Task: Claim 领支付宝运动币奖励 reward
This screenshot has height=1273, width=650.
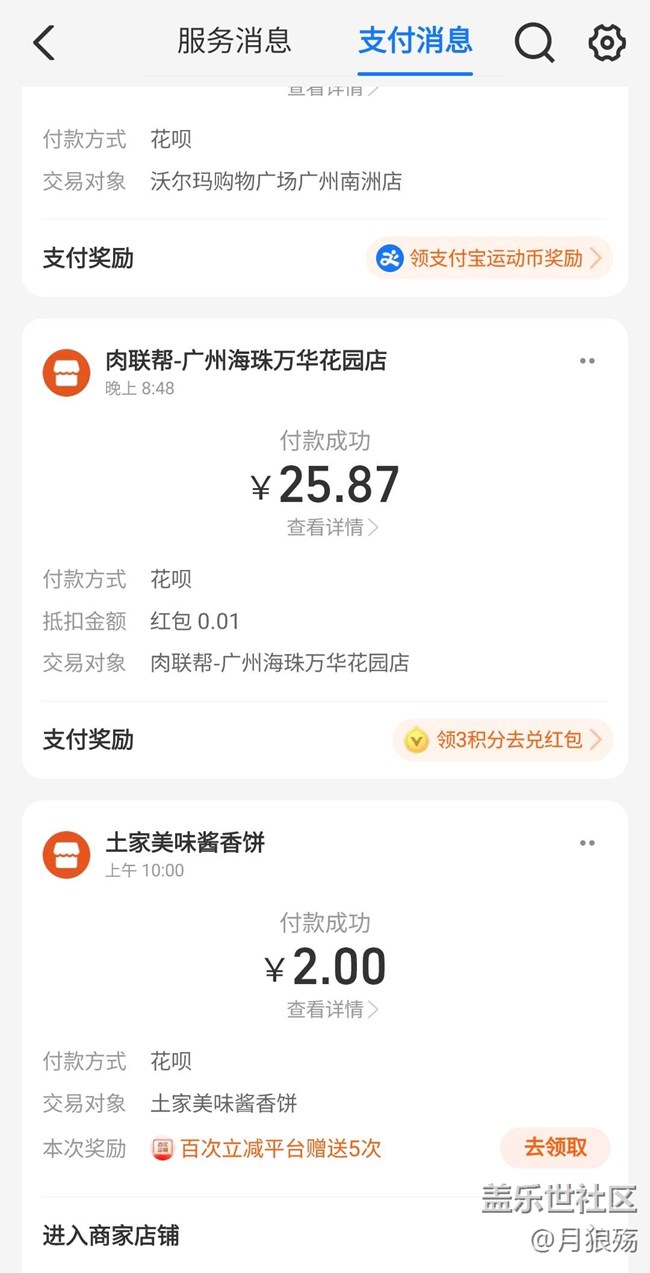Action: tap(489, 258)
